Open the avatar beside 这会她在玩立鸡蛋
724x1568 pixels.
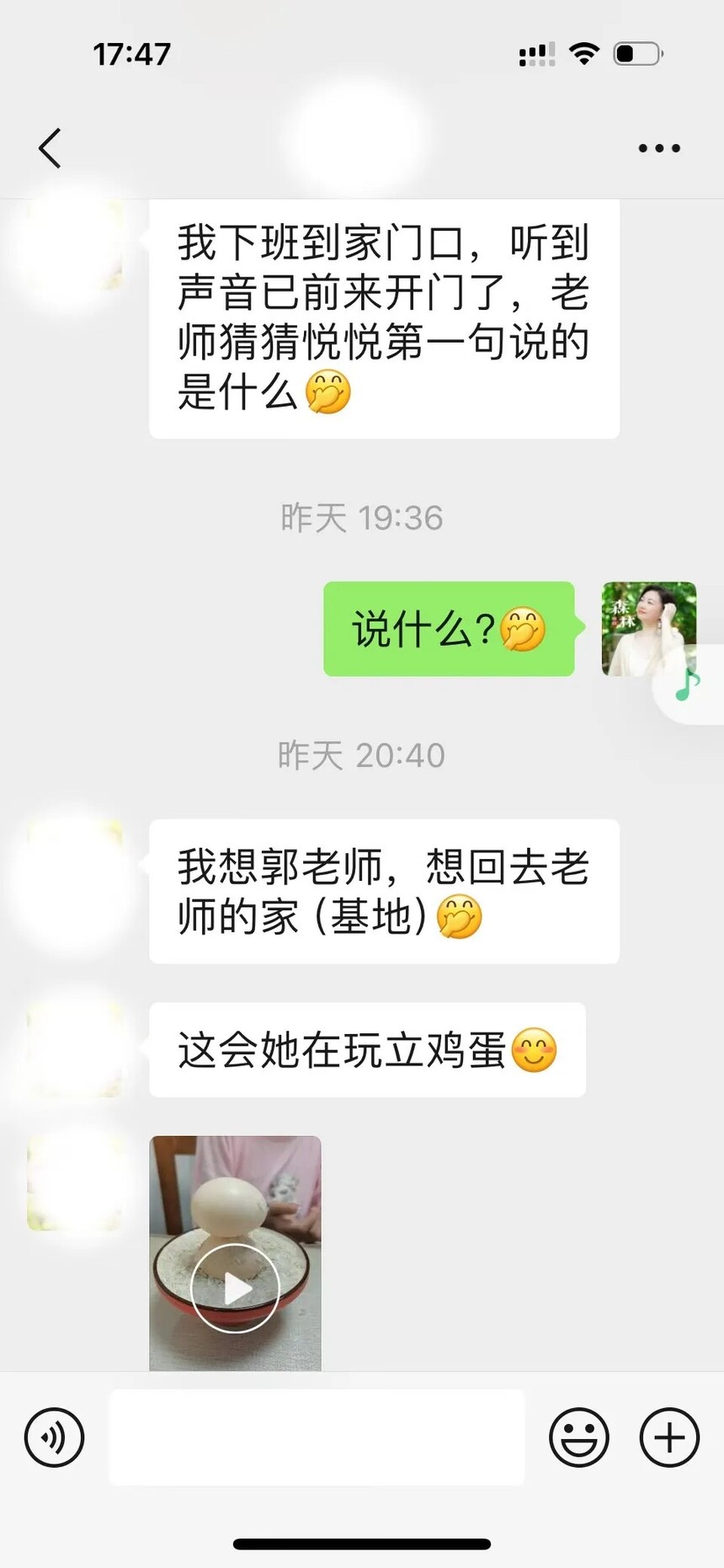point(75,1050)
